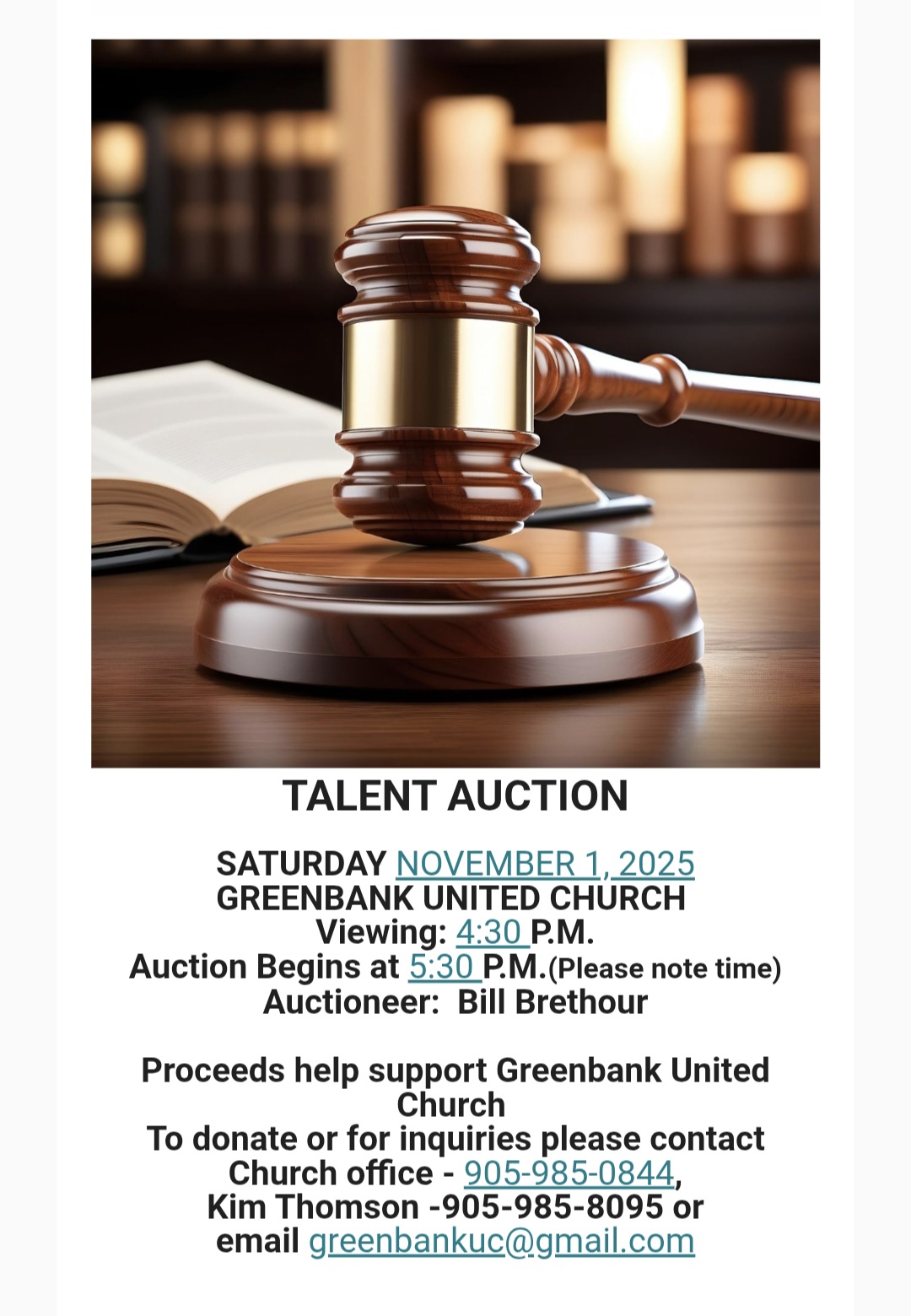This screenshot has width=911, height=1316.
Task: Open the November 1, 2025 date link
Action: (x=545, y=864)
